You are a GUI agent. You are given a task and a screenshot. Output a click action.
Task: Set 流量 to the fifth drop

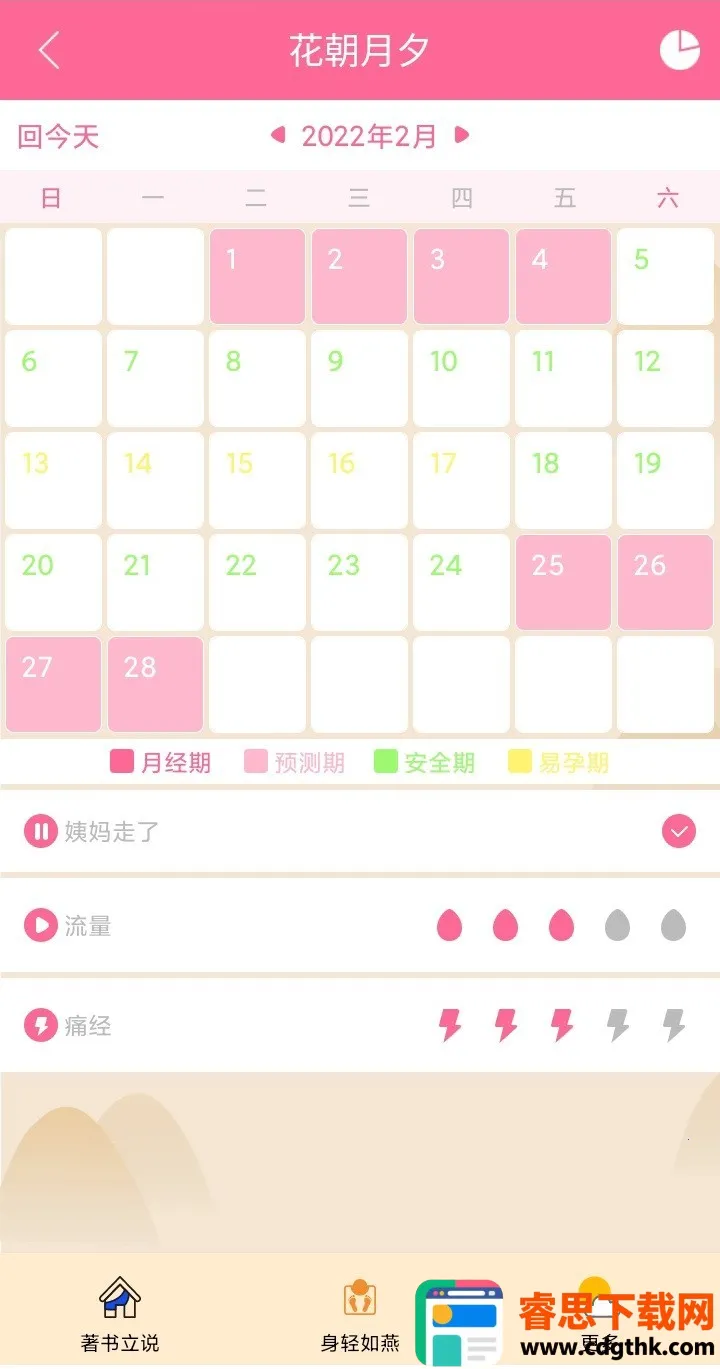tap(674, 926)
